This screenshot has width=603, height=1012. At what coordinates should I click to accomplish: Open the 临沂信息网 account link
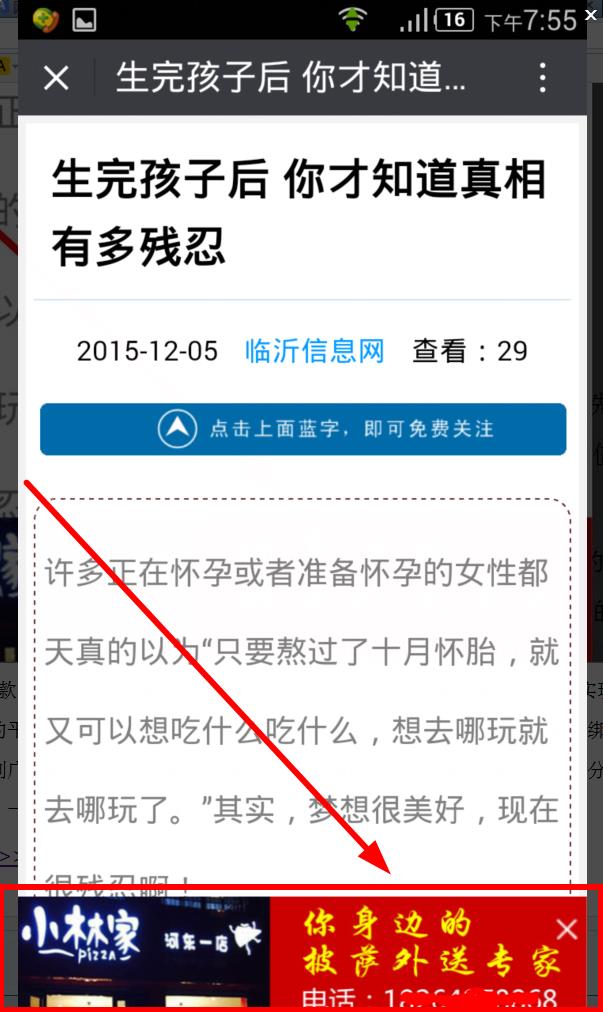315,351
